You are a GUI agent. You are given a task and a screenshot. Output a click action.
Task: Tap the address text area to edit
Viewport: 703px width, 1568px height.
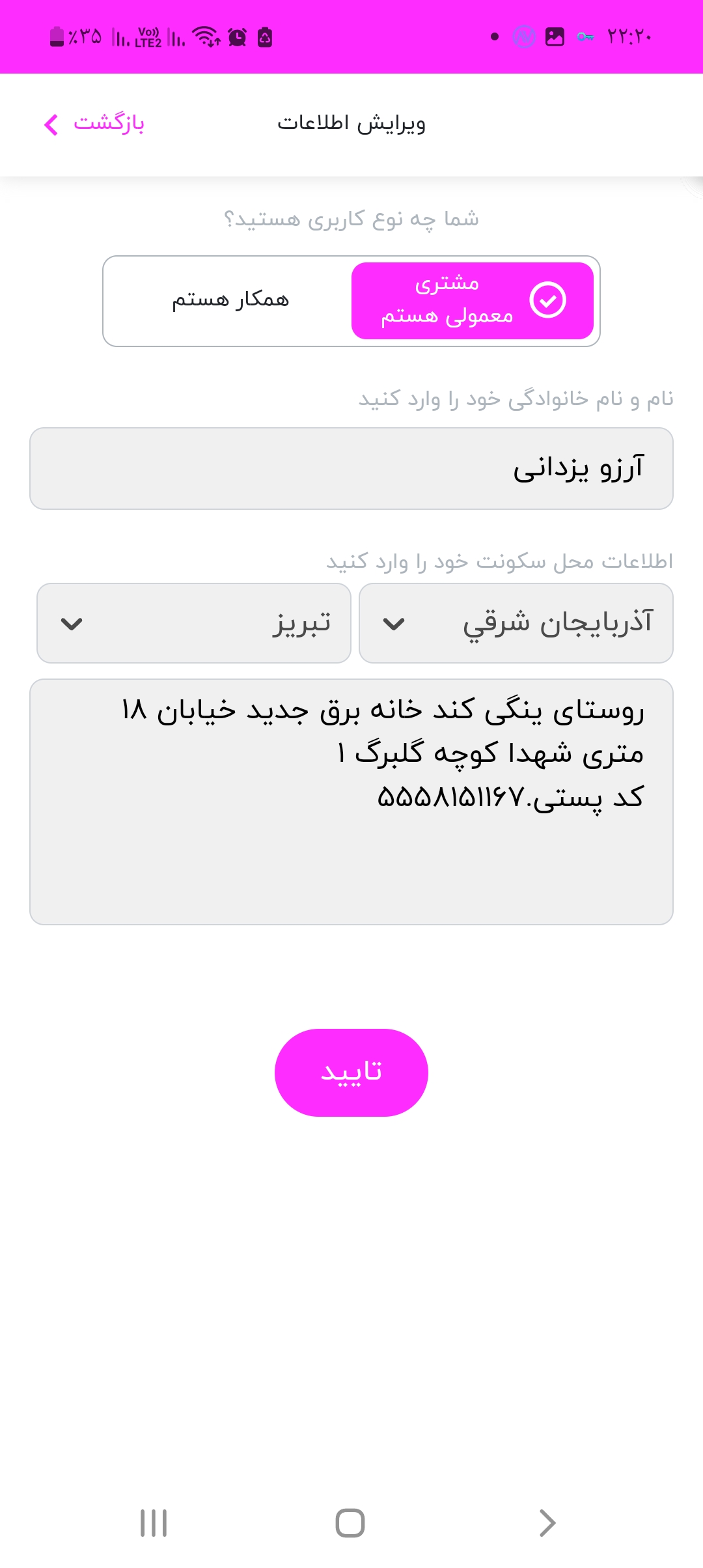pyautogui.click(x=351, y=802)
